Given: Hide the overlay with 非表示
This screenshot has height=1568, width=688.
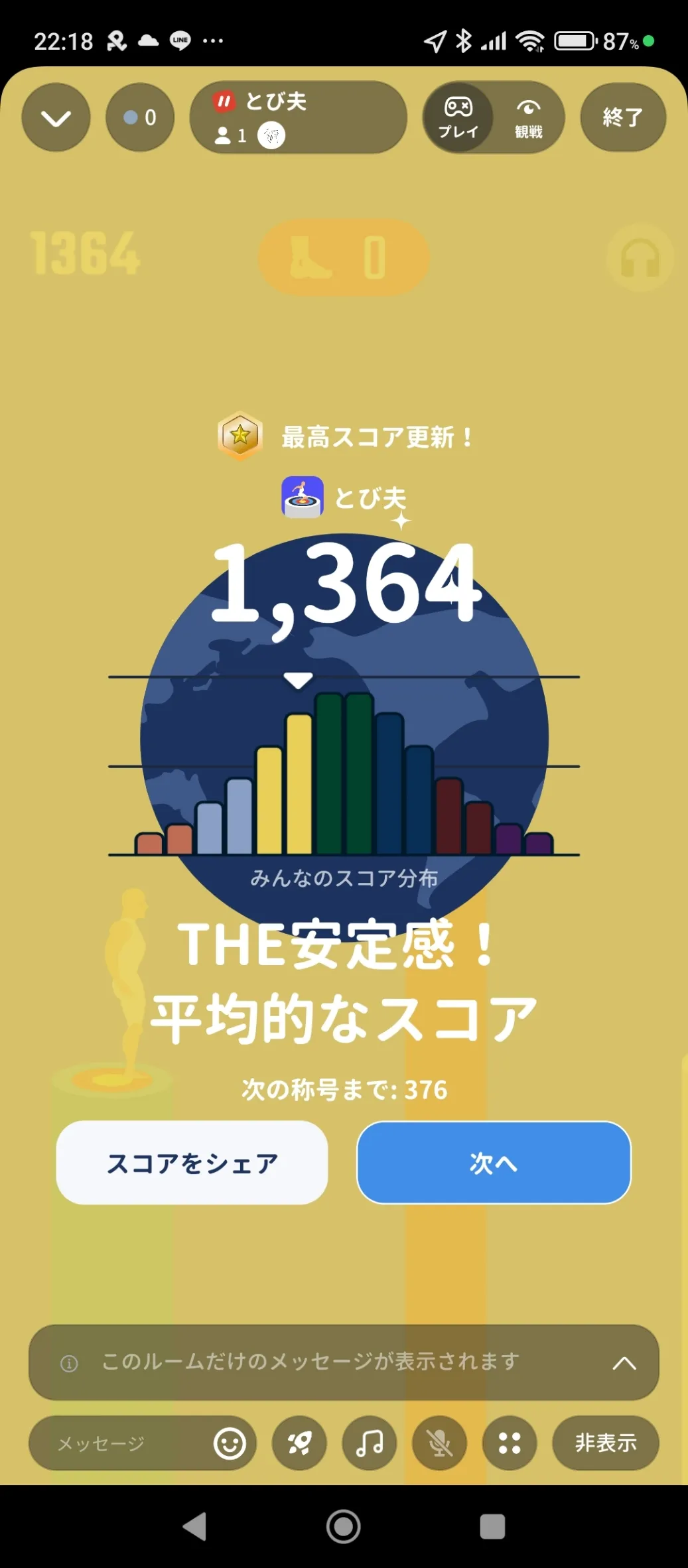Looking at the screenshot, I should point(606,1443).
